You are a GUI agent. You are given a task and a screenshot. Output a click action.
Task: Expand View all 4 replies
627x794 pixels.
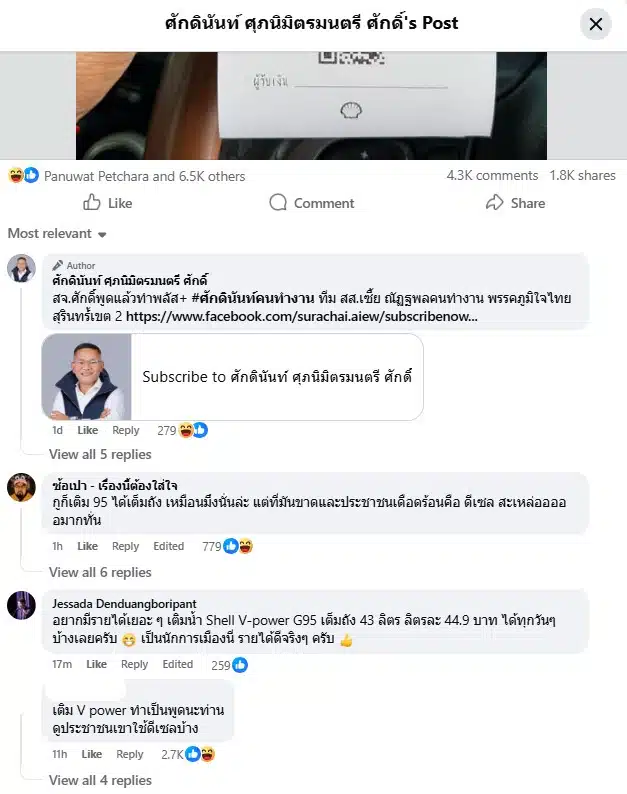click(x=100, y=780)
